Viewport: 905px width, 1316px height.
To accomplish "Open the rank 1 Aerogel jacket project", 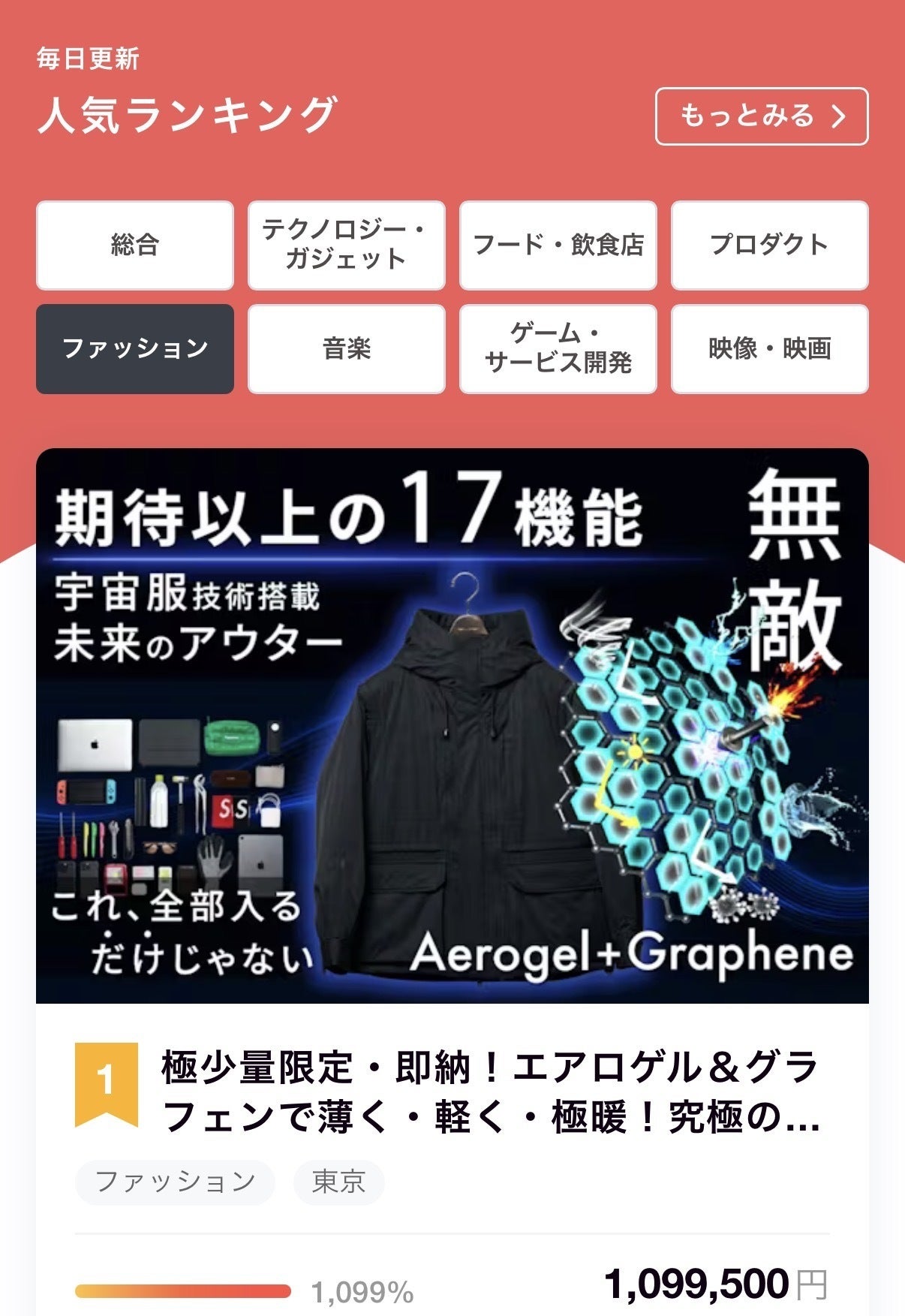I will (489, 1092).
